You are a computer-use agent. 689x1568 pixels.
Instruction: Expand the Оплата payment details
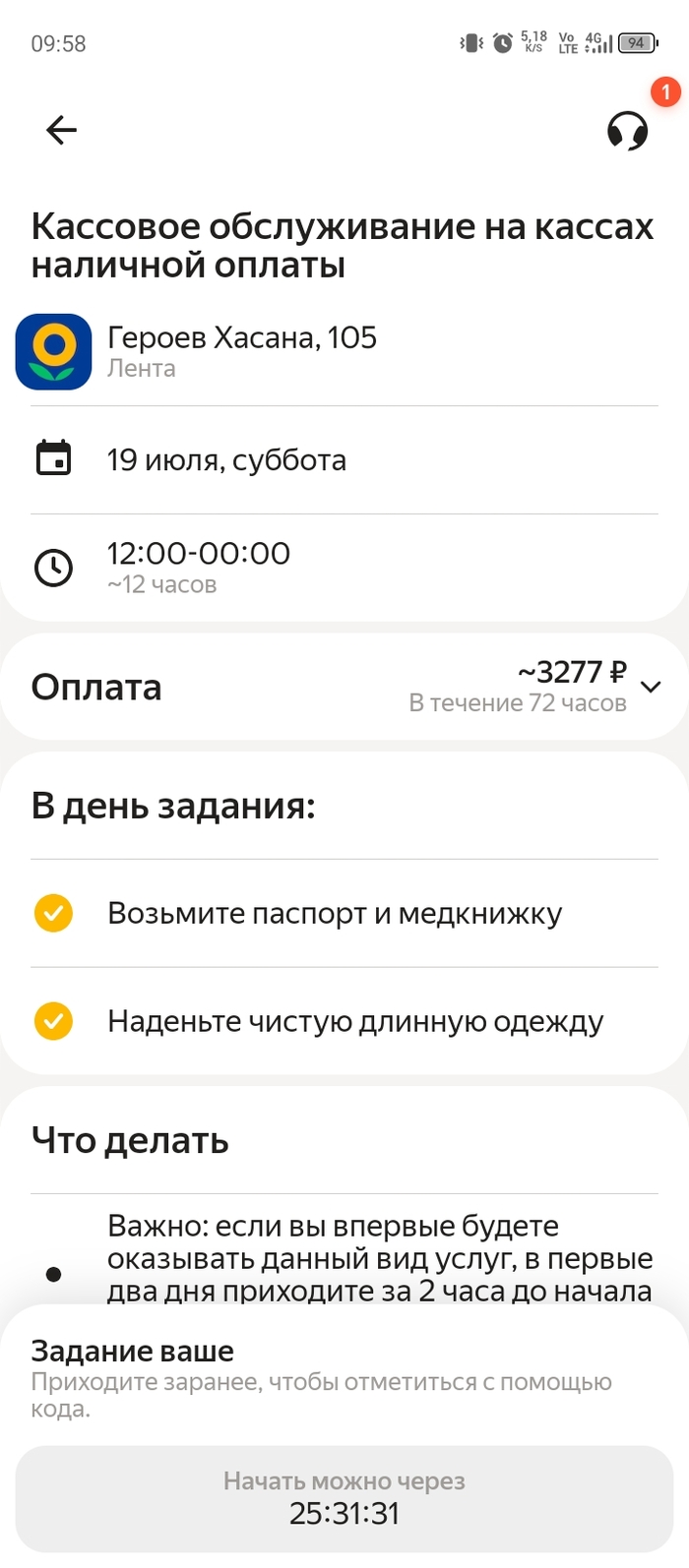(344, 687)
